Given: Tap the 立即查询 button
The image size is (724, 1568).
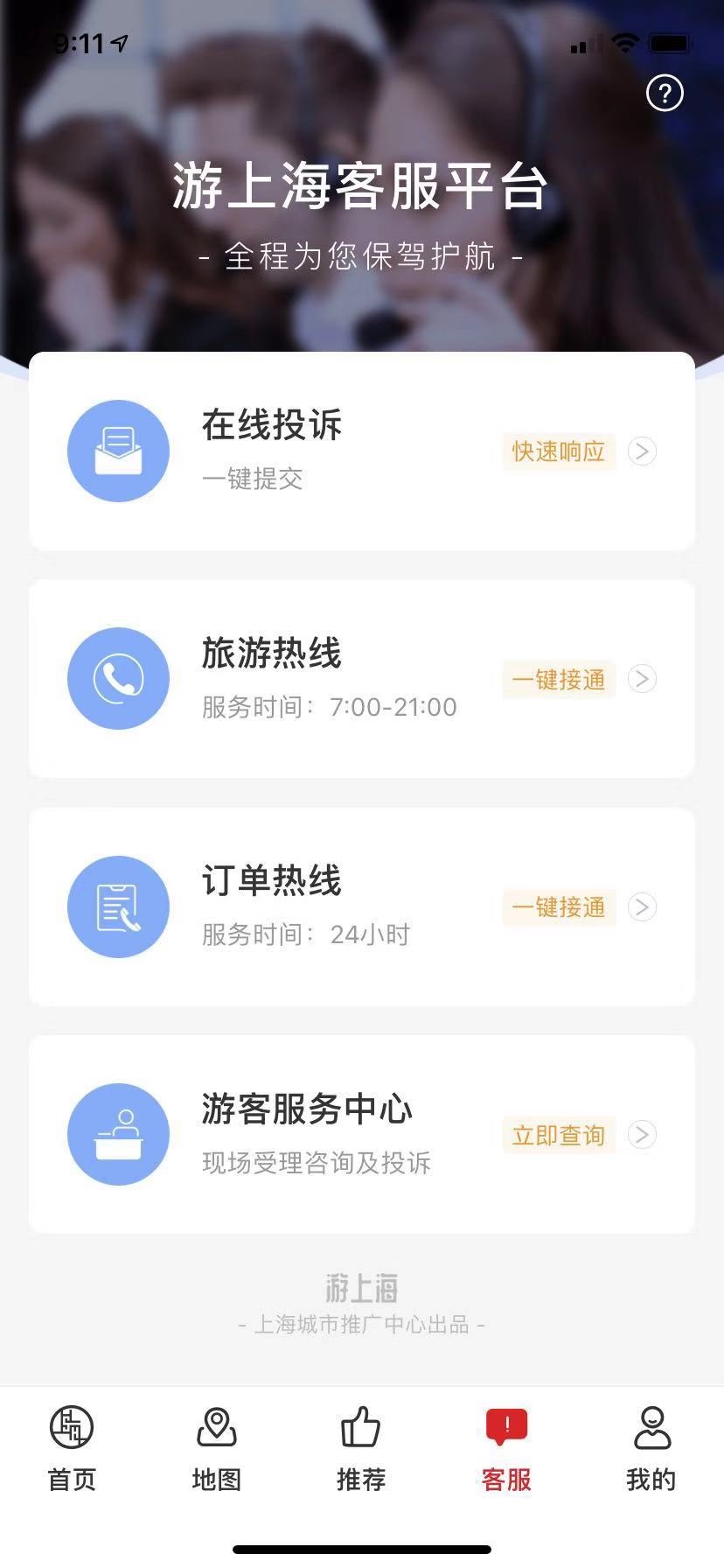Looking at the screenshot, I should (x=559, y=1135).
